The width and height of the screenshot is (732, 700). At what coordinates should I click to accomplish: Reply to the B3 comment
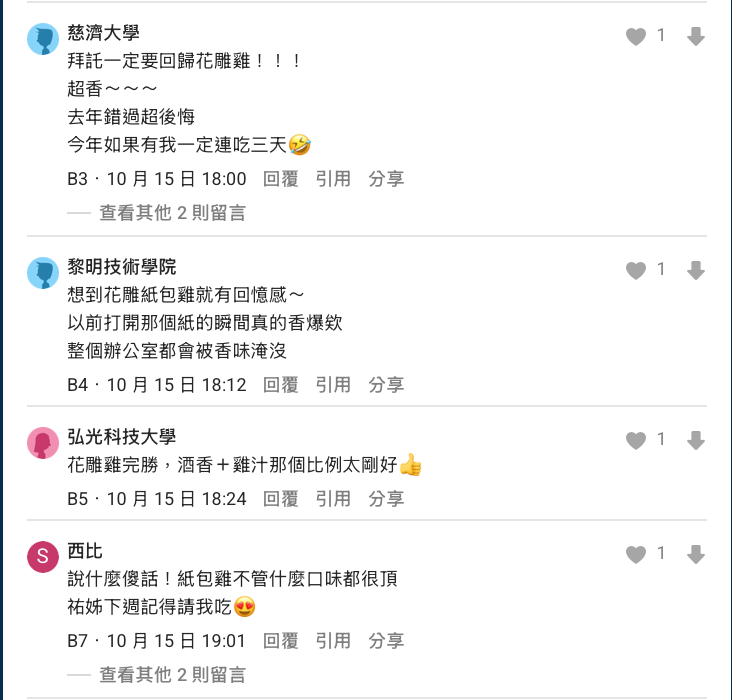(x=280, y=179)
